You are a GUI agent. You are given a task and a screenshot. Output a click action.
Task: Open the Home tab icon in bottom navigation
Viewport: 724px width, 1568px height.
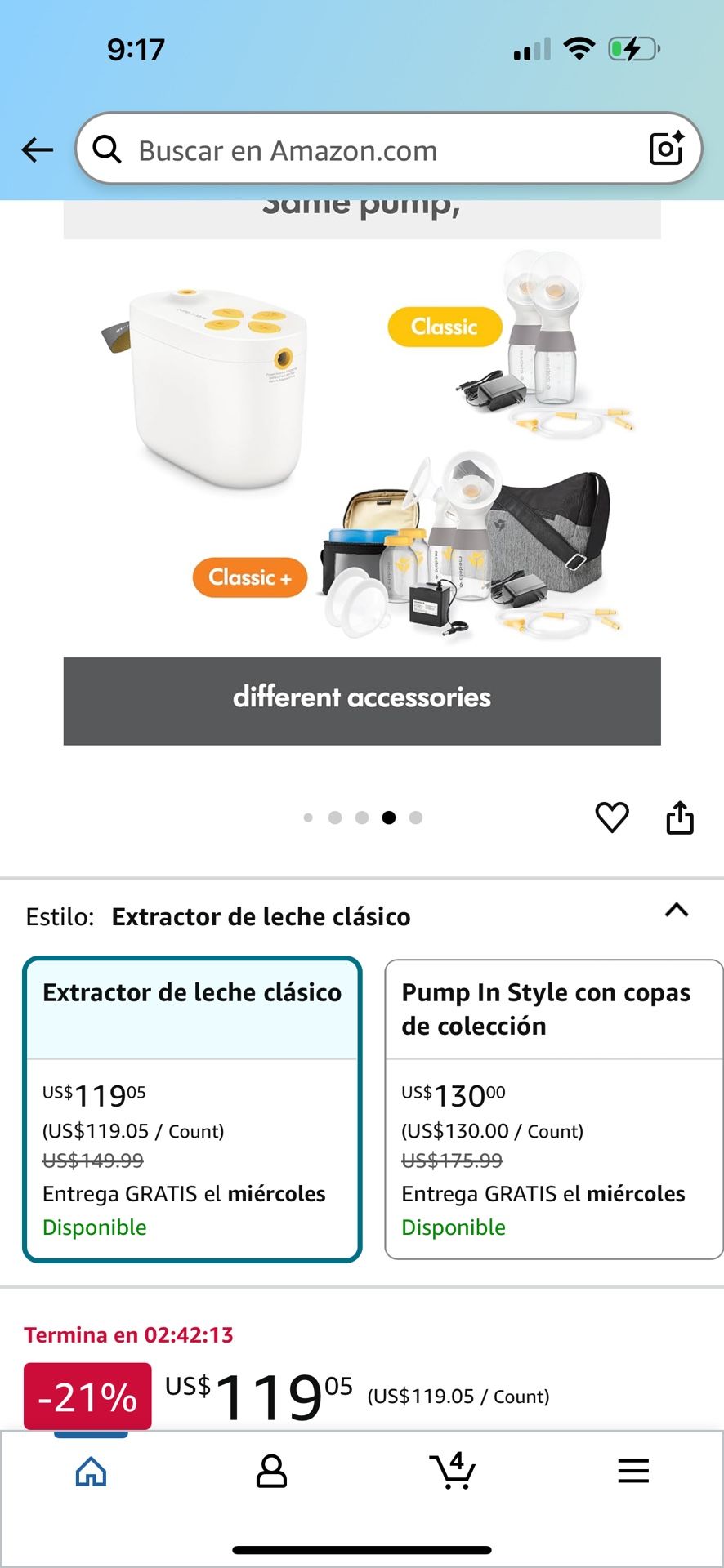click(x=90, y=1472)
